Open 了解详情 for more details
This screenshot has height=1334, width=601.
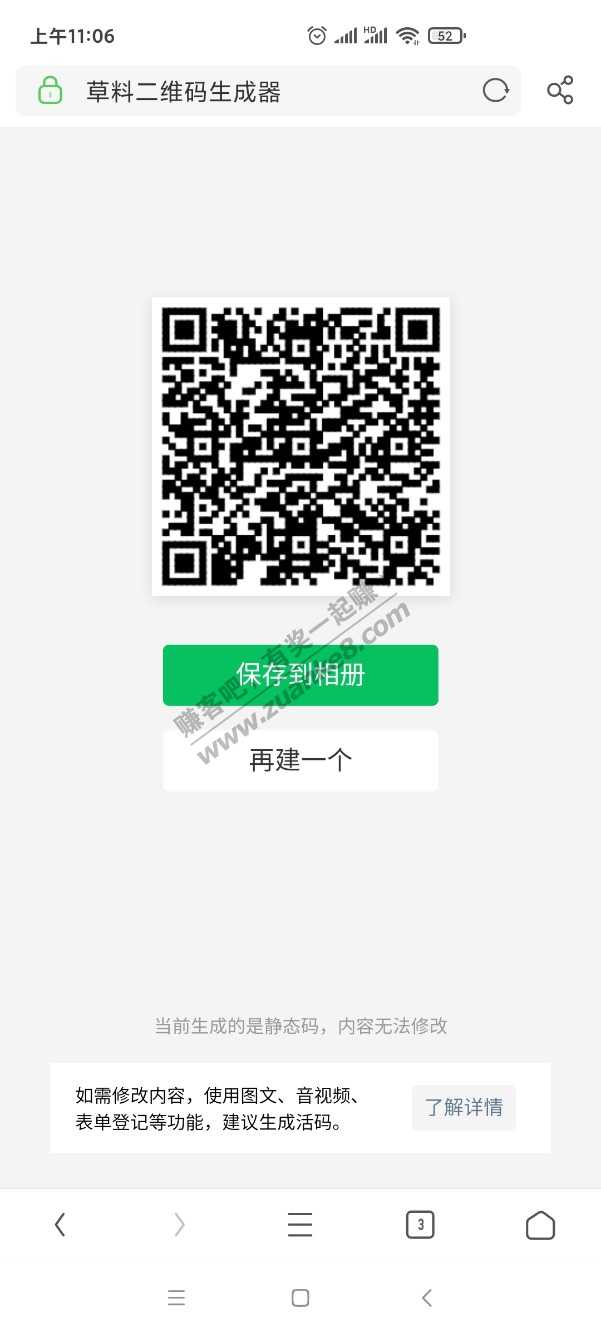(x=463, y=1107)
